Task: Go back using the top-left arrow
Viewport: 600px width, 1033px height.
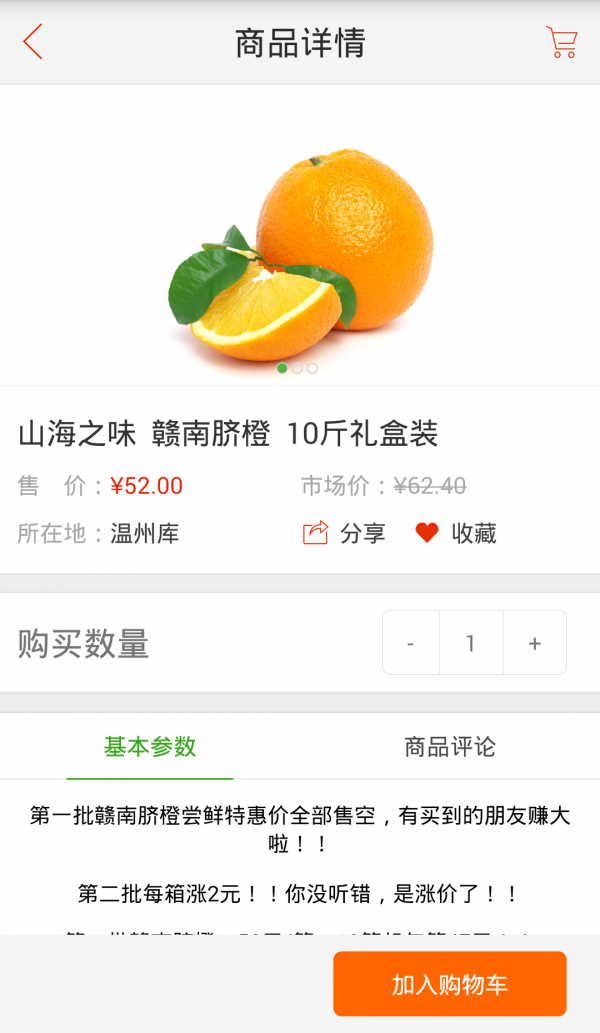Action: click(x=33, y=42)
